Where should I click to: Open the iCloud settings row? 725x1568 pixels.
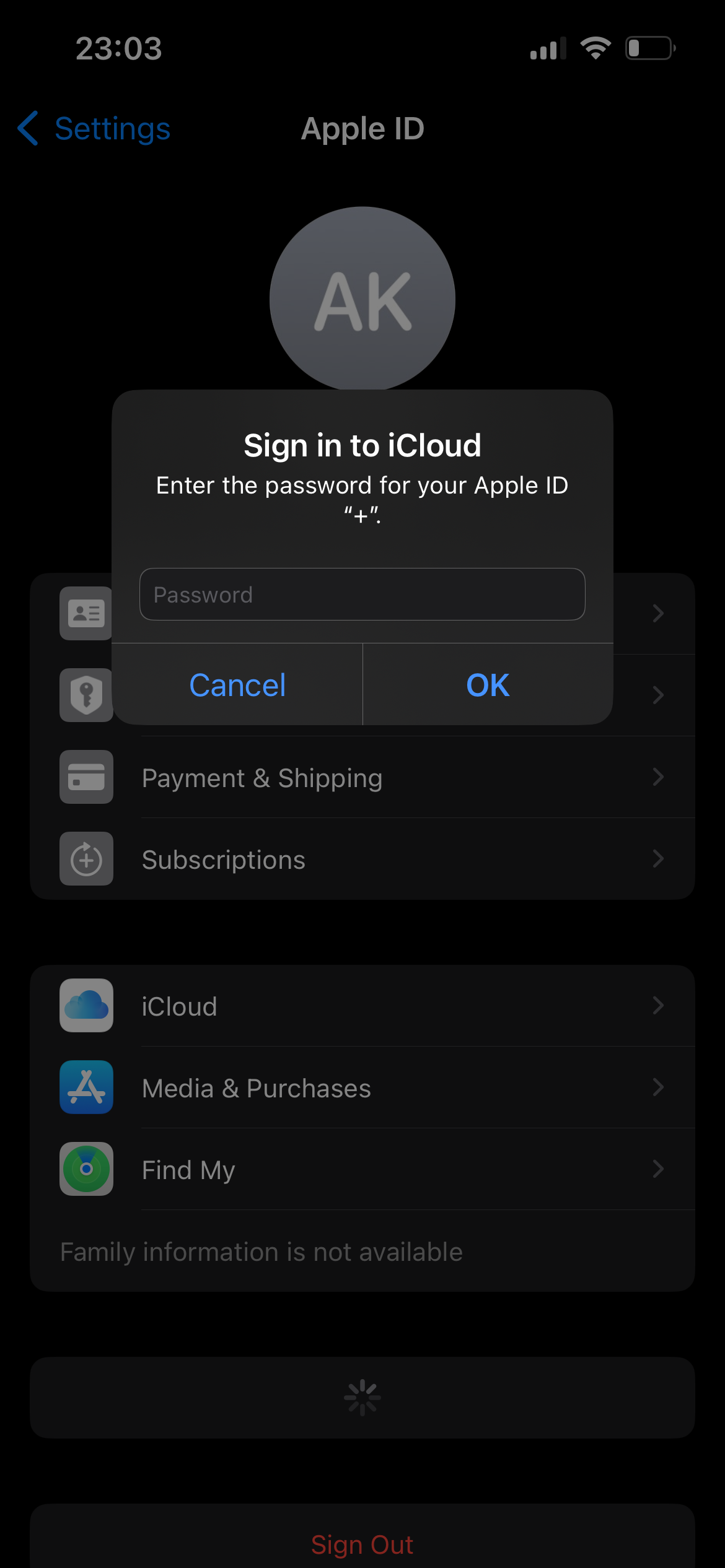coord(362,1006)
